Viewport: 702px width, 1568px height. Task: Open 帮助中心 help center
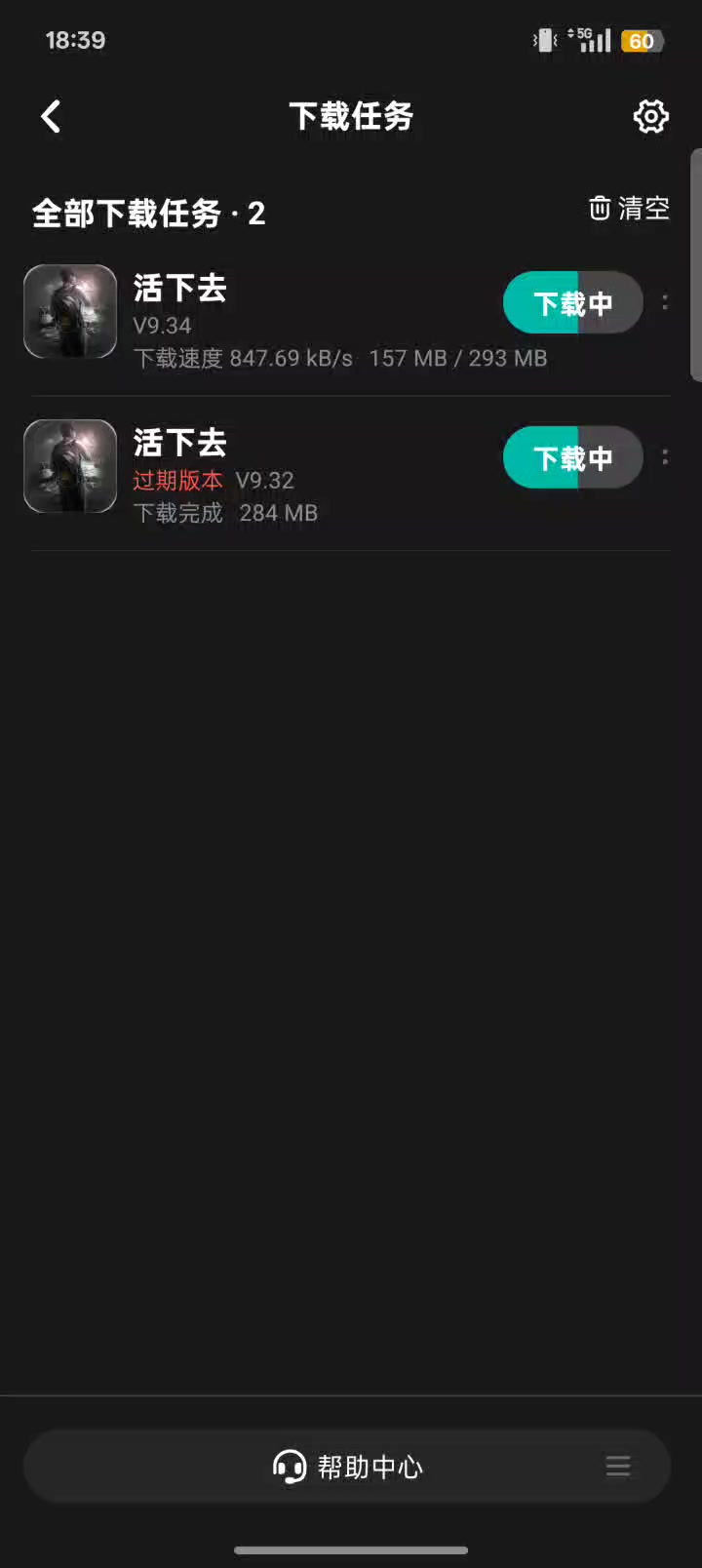click(x=348, y=1467)
